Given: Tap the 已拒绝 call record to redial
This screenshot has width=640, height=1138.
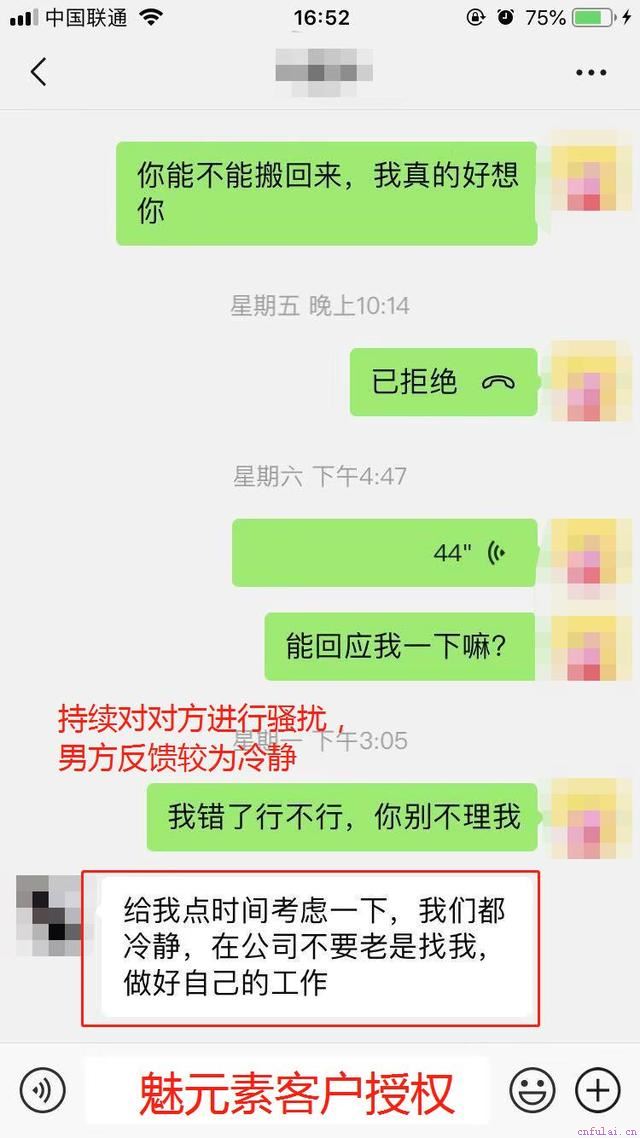Looking at the screenshot, I should point(443,382).
